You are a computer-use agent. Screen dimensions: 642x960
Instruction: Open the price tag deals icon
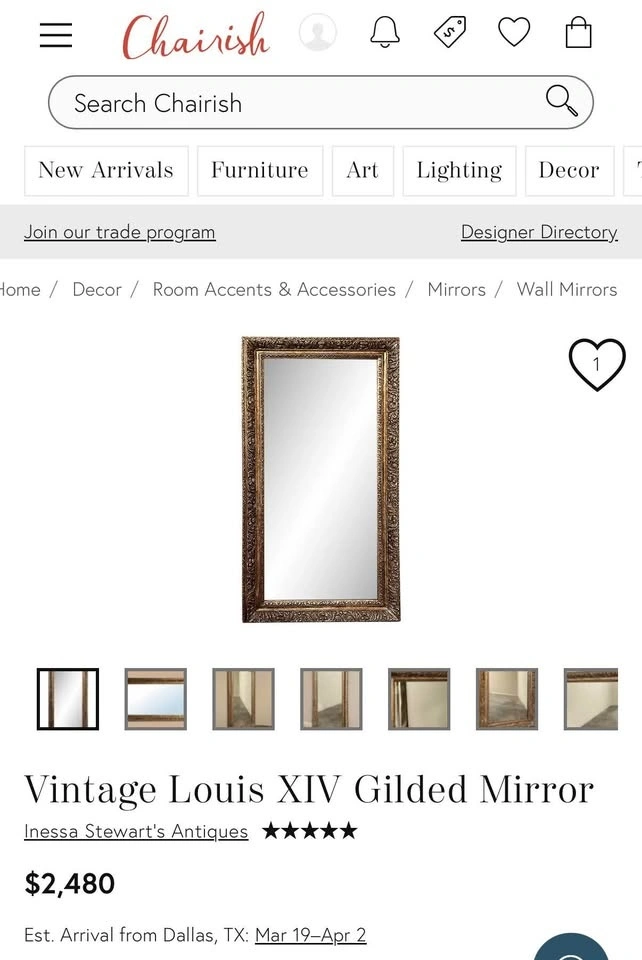pyautogui.click(x=450, y=33)
